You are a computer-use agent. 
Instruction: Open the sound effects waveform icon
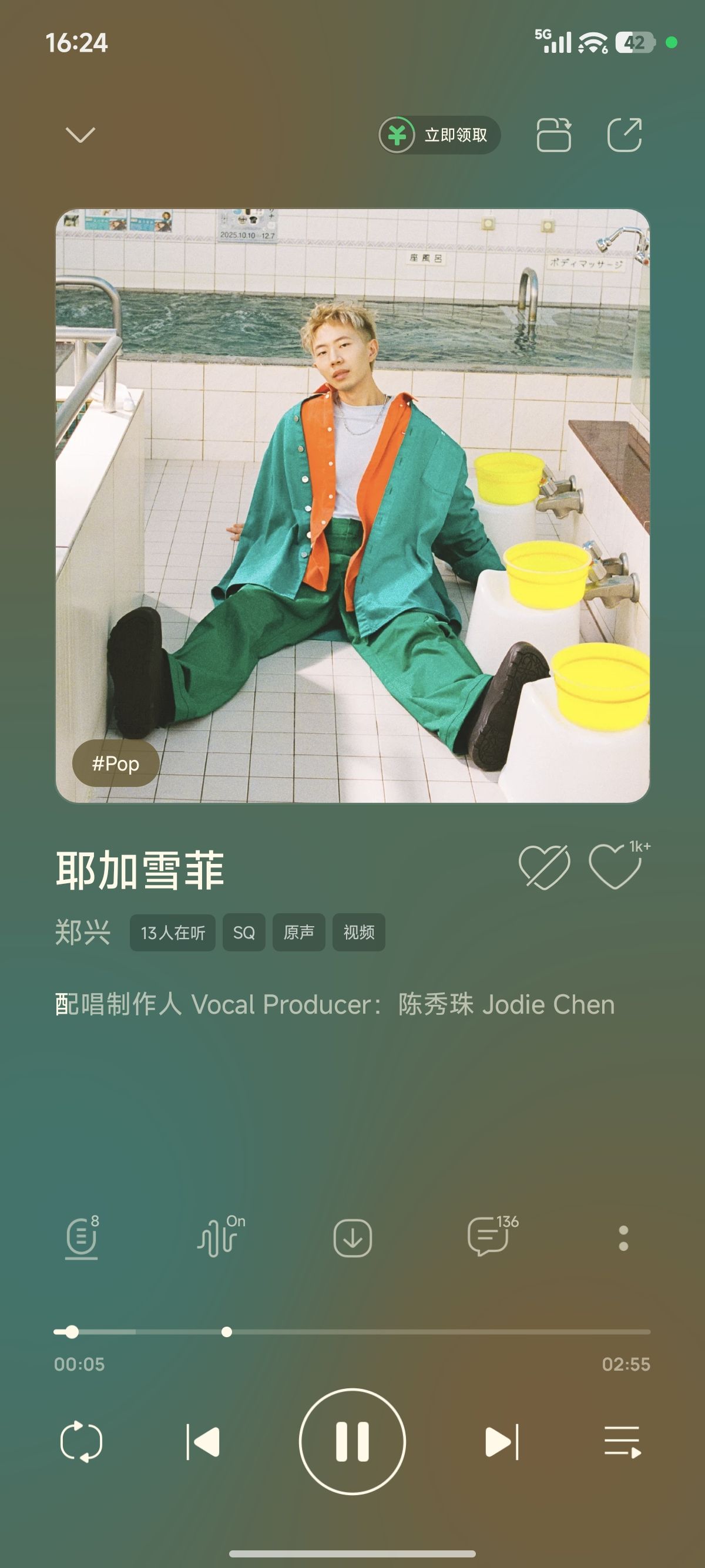(x=218, y=1238)
